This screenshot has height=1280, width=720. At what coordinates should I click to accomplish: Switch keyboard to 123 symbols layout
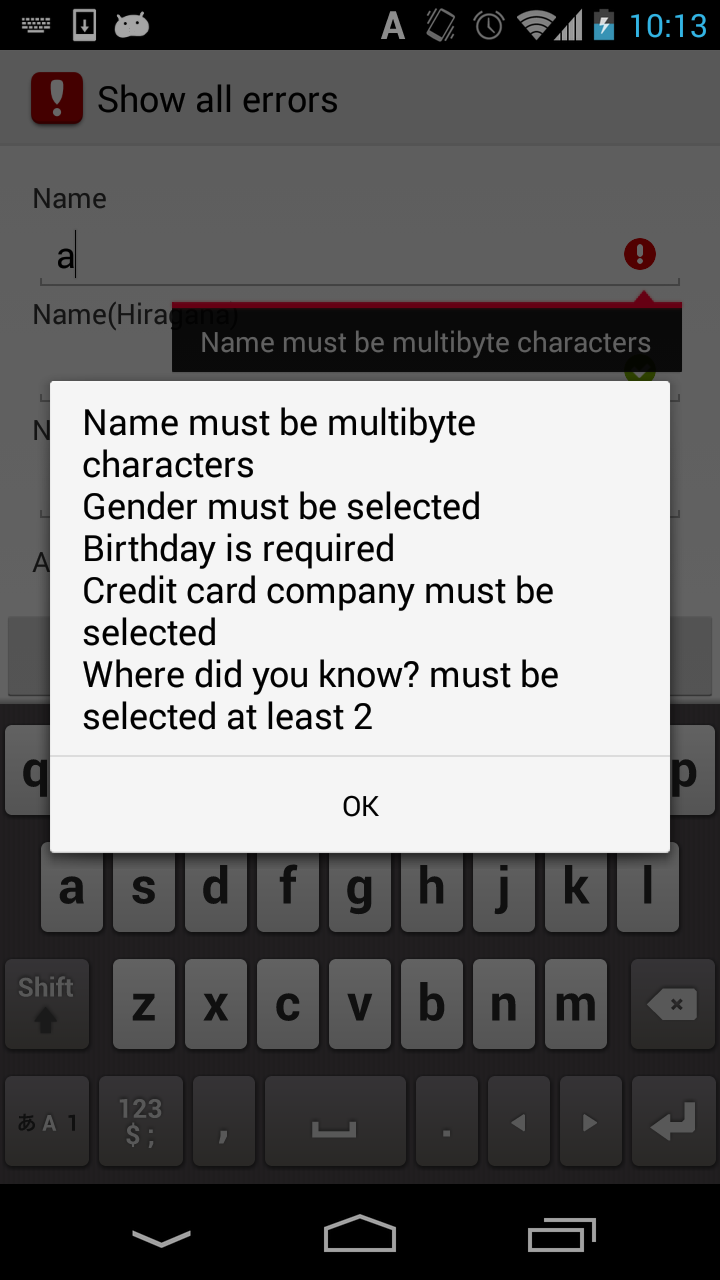140,1121
